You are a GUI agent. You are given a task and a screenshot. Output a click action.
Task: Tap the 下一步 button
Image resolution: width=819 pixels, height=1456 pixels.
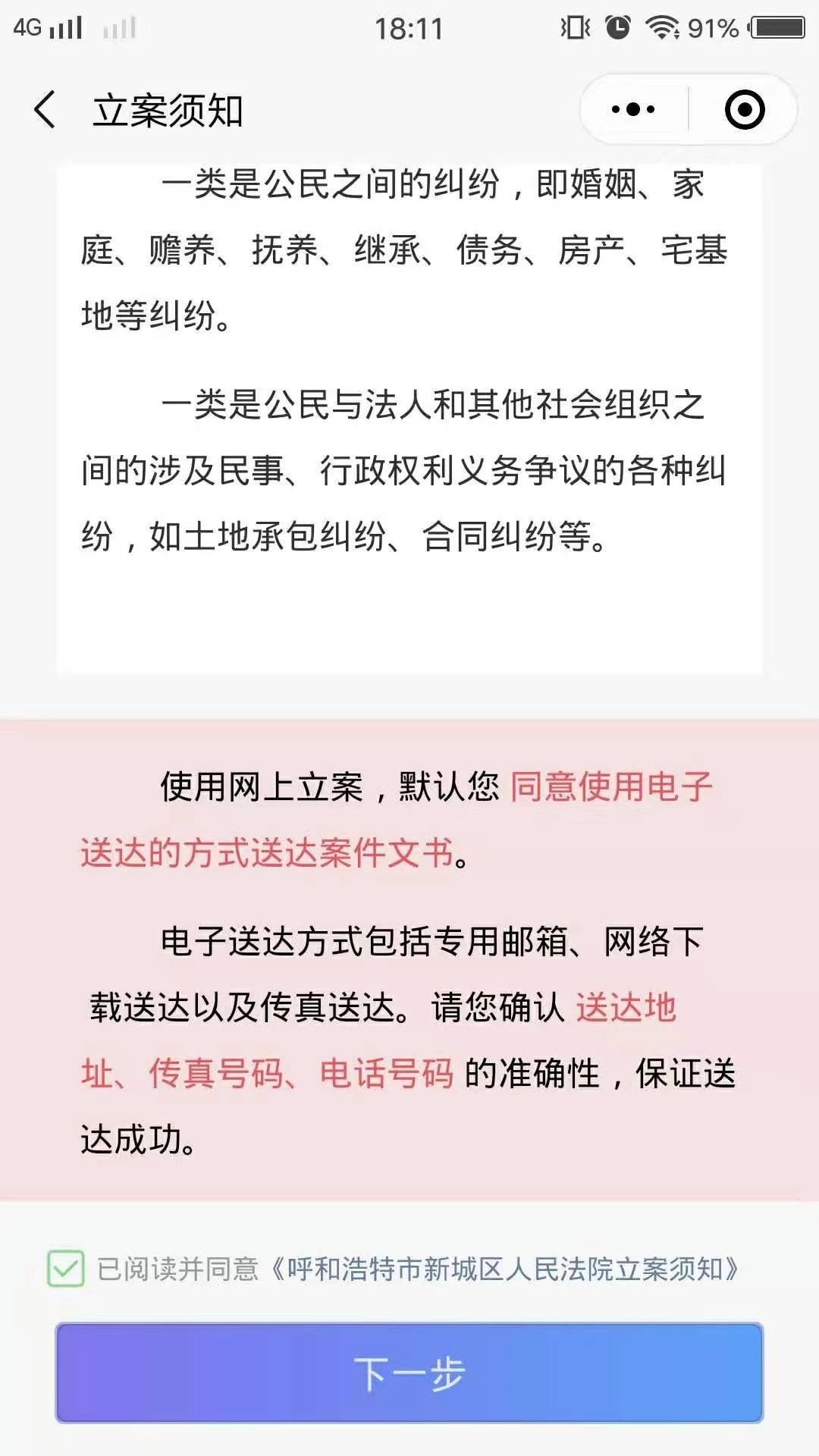coord(409,1373)
